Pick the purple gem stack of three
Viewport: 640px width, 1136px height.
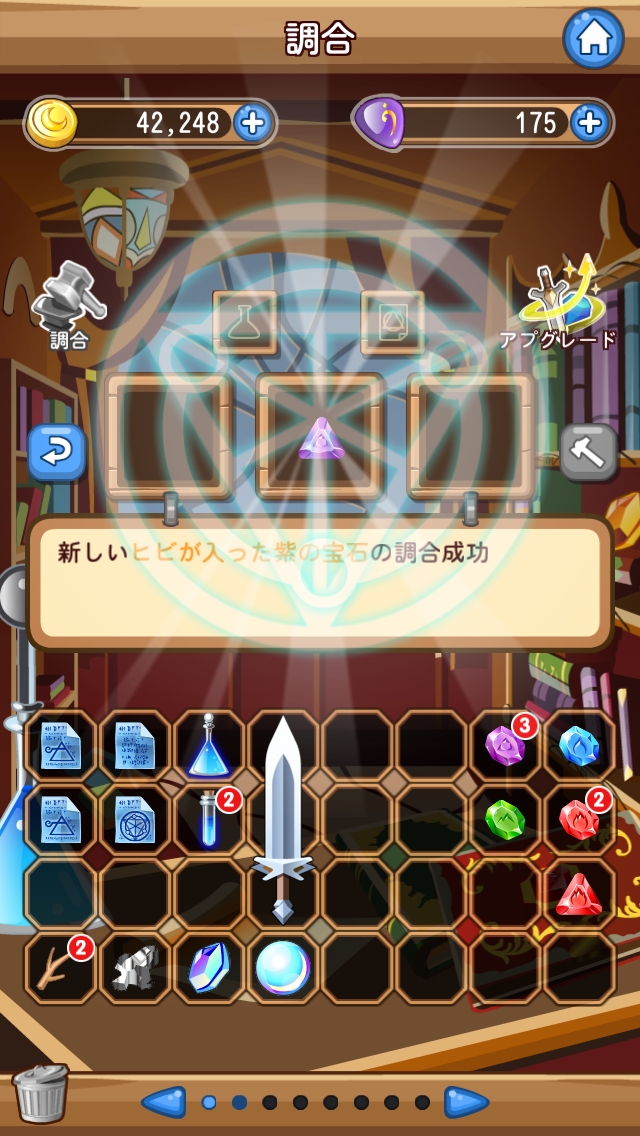505,745
